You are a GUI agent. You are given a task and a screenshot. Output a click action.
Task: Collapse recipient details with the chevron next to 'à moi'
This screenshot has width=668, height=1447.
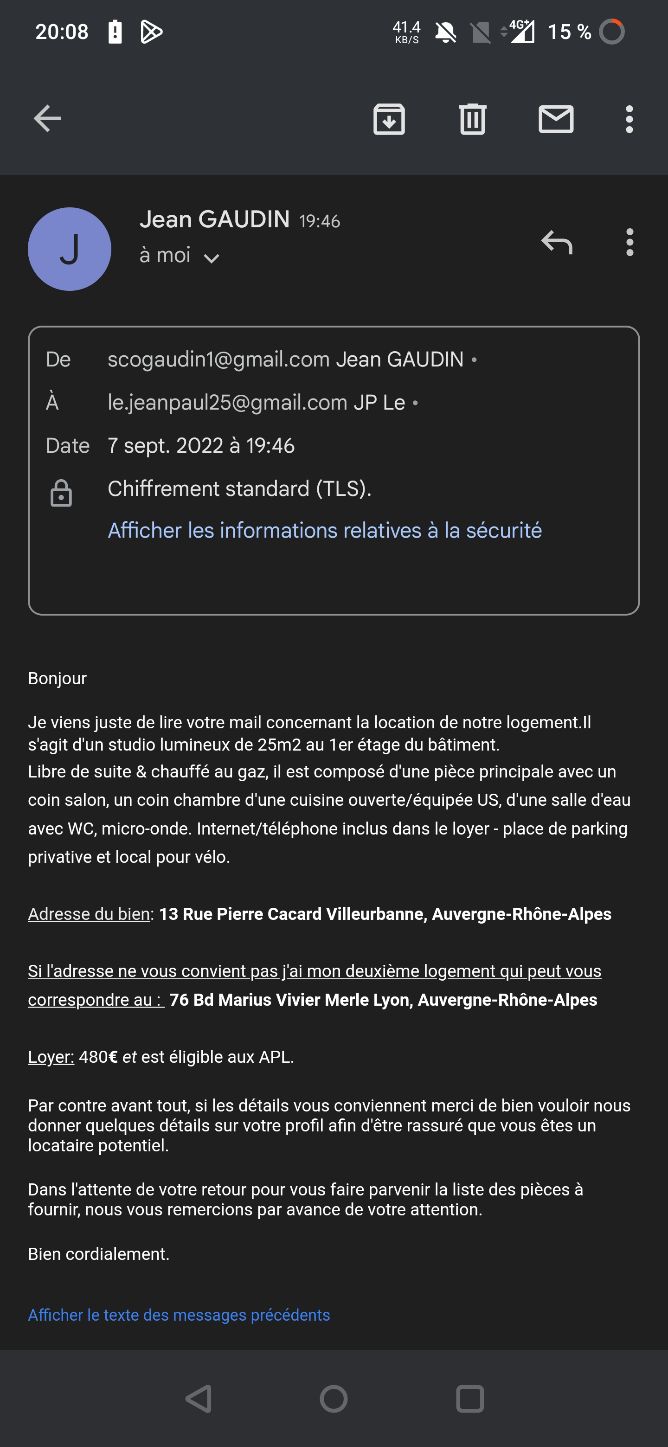[x=211, y=258]
